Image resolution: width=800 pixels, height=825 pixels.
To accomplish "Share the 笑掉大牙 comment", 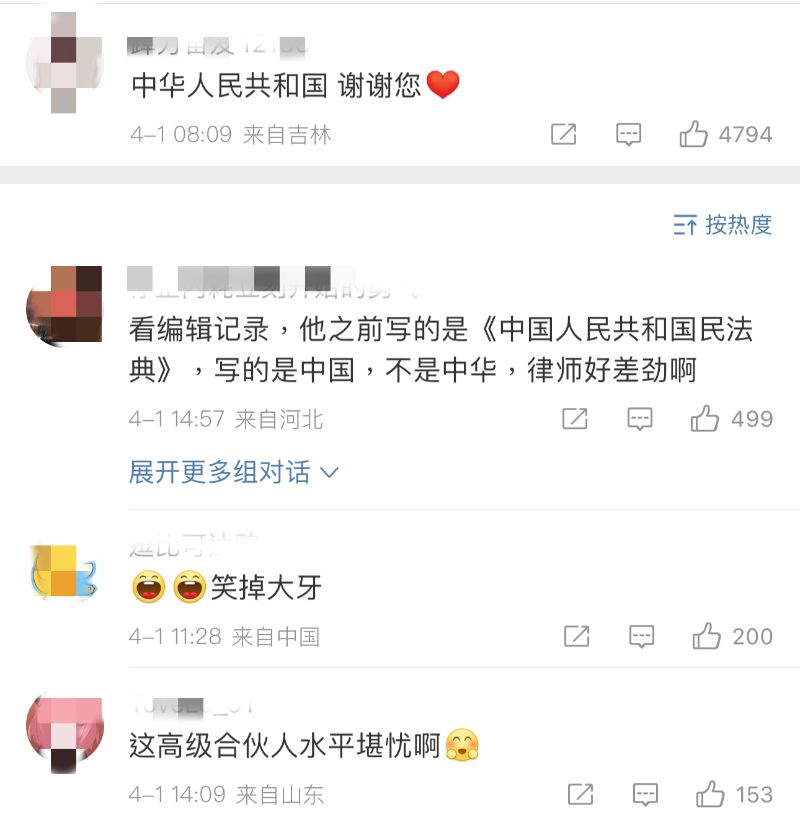I will 576,636.
